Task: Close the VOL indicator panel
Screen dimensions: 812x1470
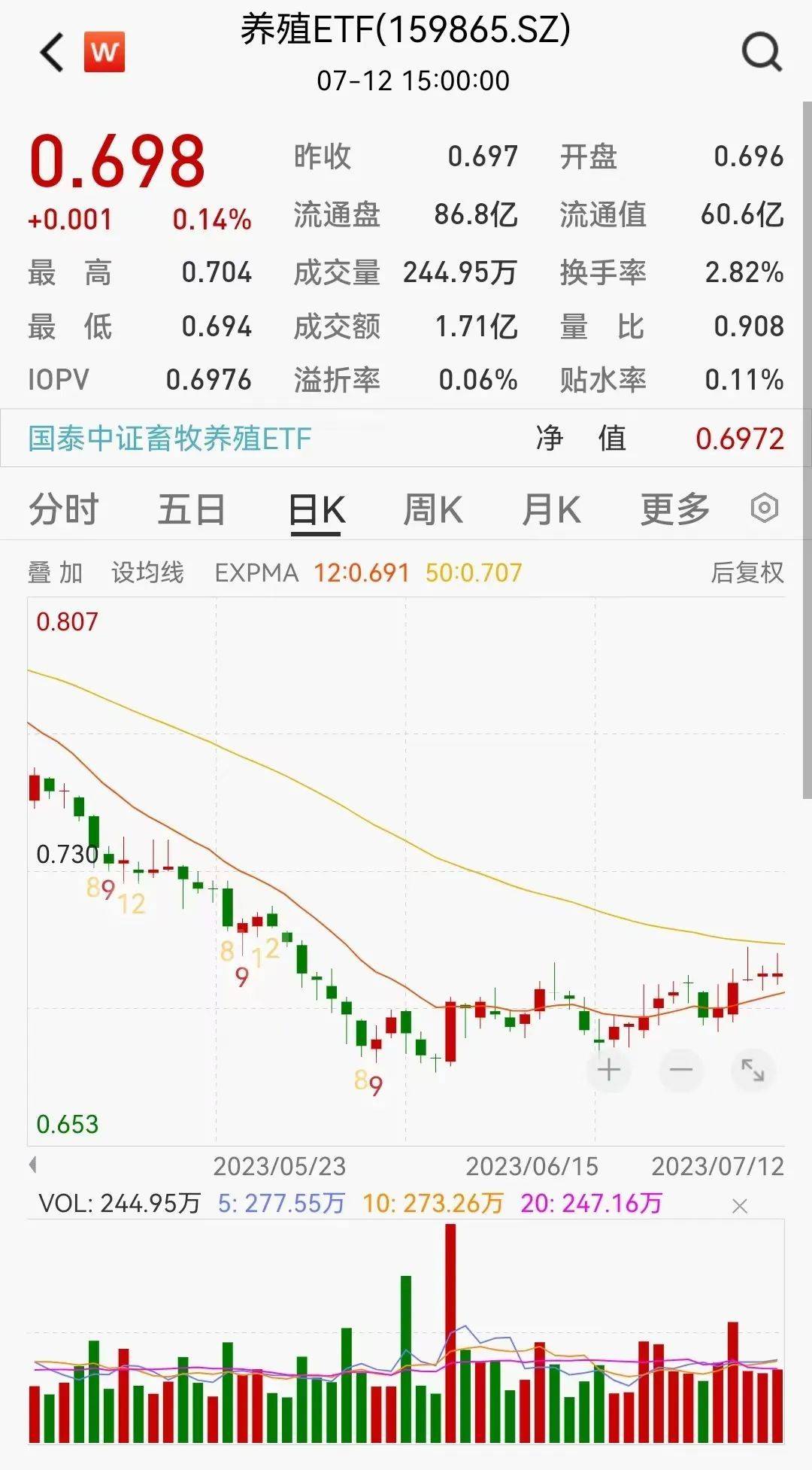Action: click(740, 1207)
